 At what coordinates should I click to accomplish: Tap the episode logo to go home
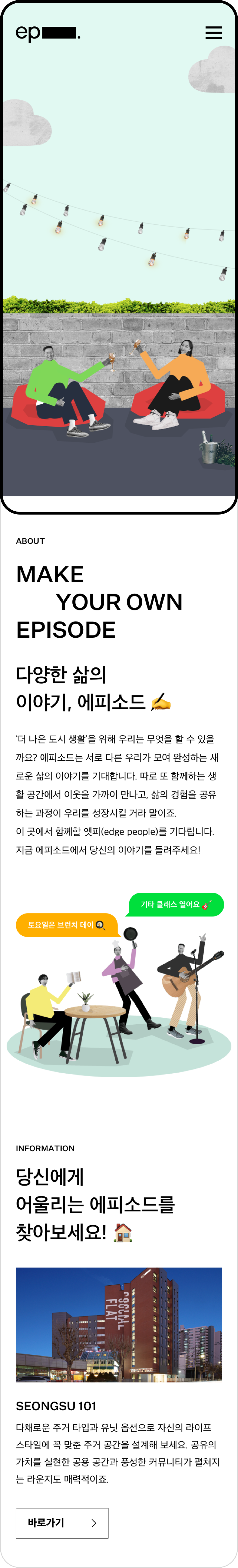tap(47, 33)
